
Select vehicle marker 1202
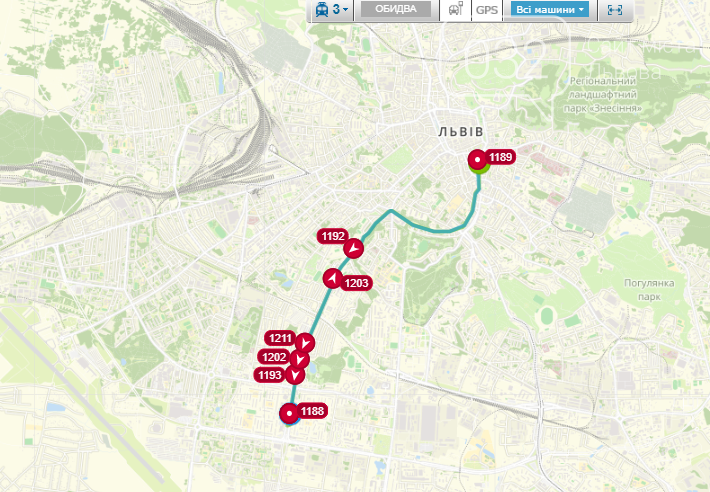pos(299,360)
